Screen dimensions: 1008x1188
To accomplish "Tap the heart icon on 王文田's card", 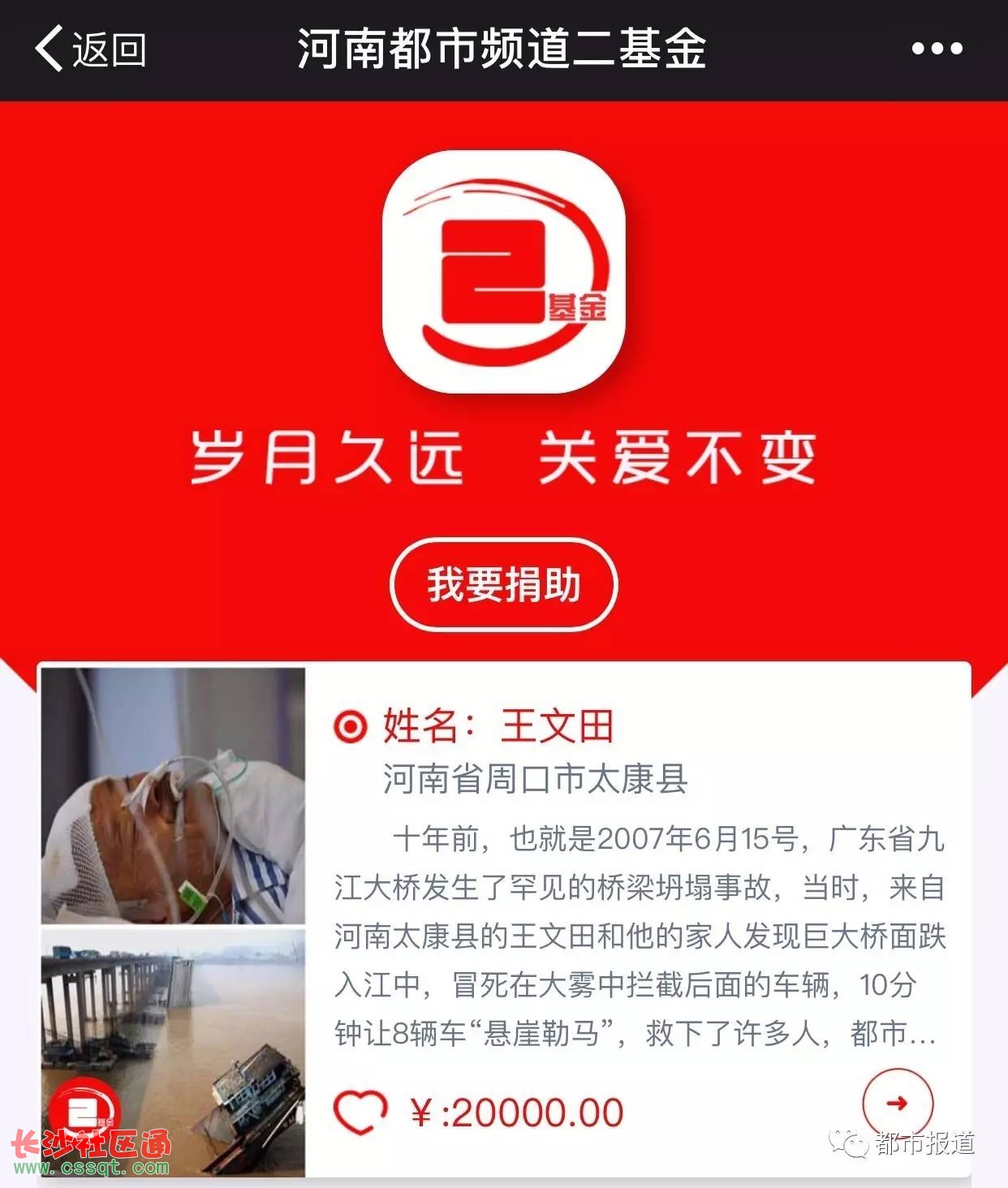I will (x=360, y=1112).
